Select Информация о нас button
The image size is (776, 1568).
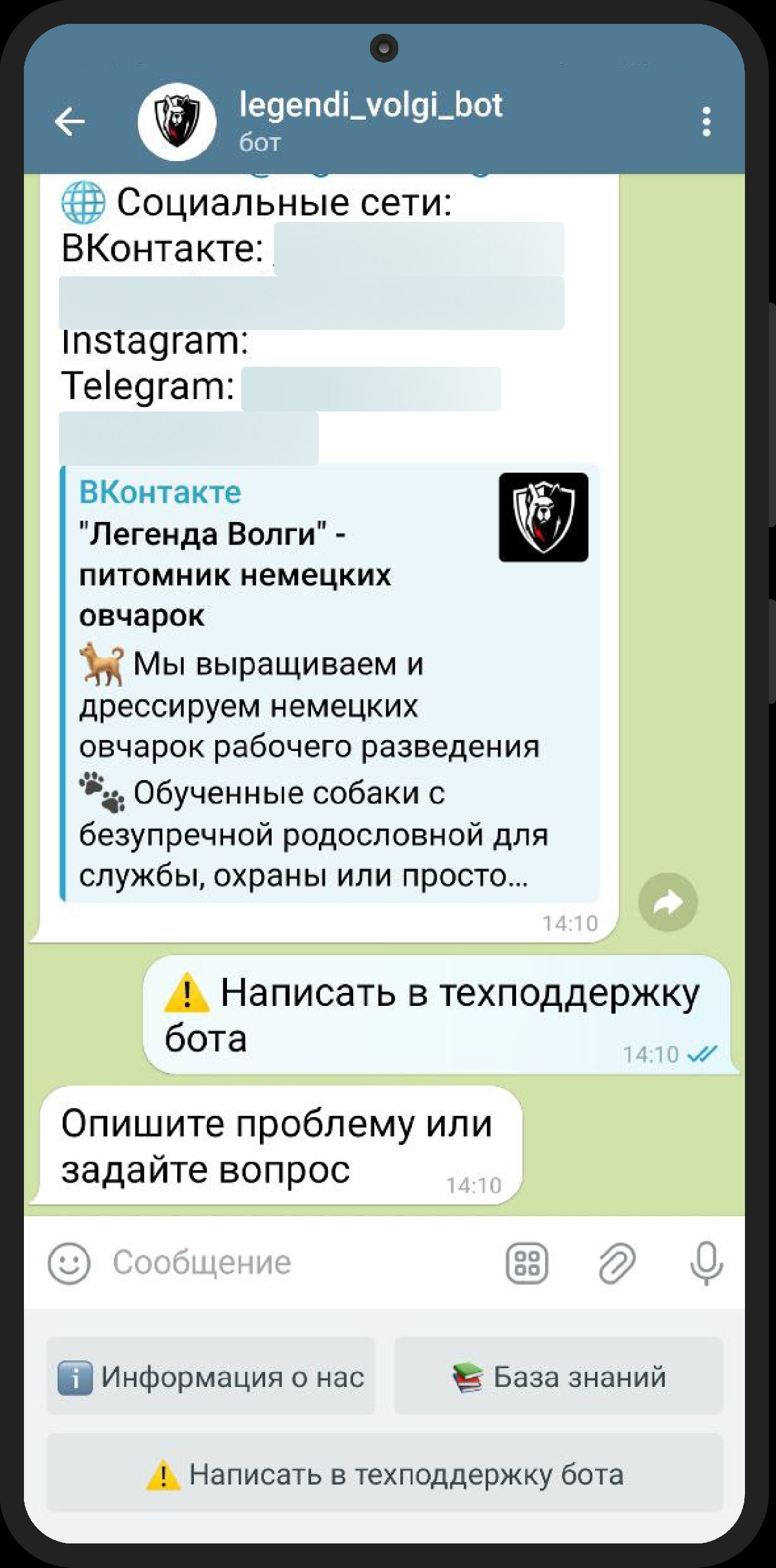tap(211, 1377)
